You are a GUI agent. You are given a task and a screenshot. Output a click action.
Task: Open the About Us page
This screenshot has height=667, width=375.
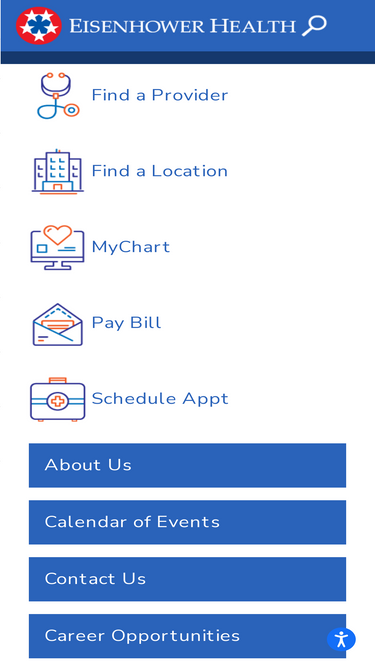tap(188, 465)
